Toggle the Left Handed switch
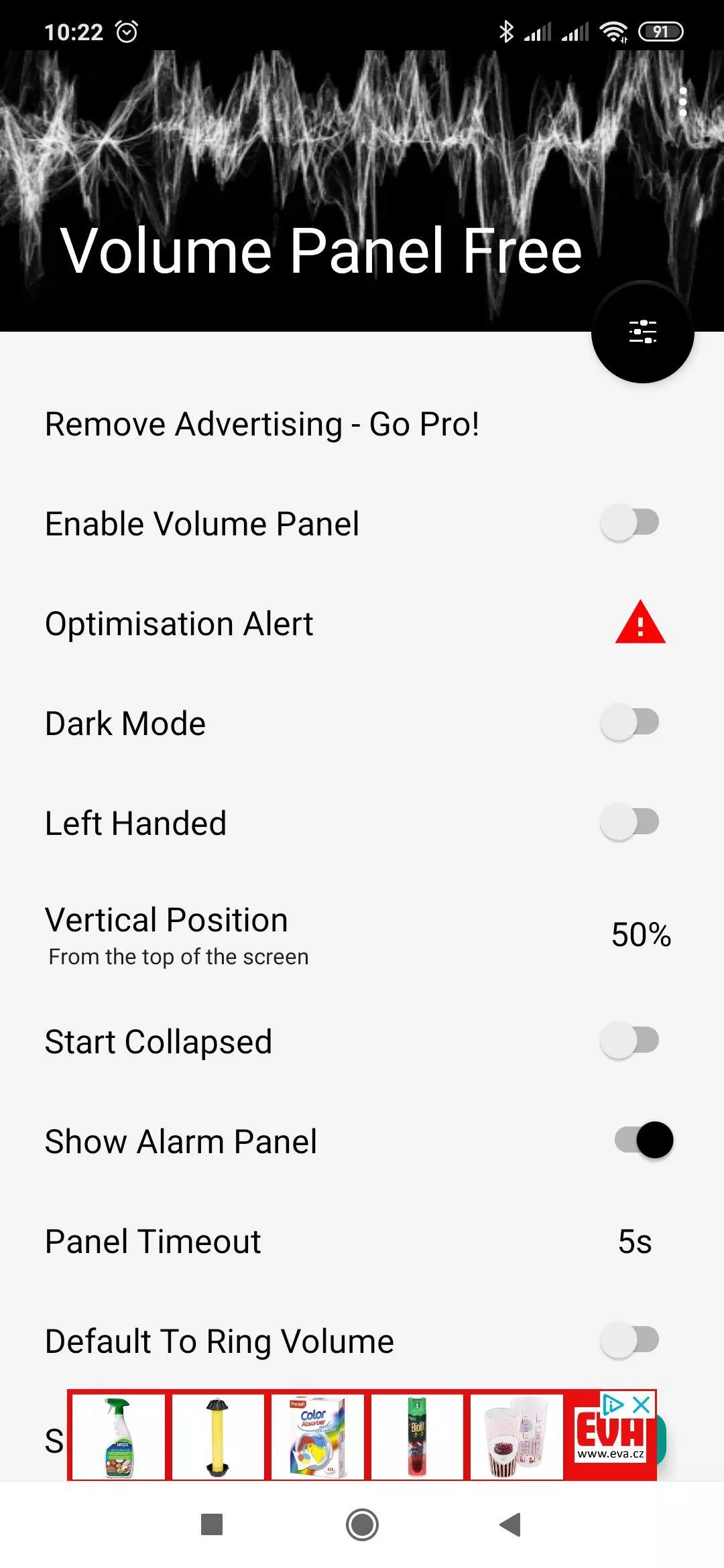The image size is (724, 1568). (629, 823)
